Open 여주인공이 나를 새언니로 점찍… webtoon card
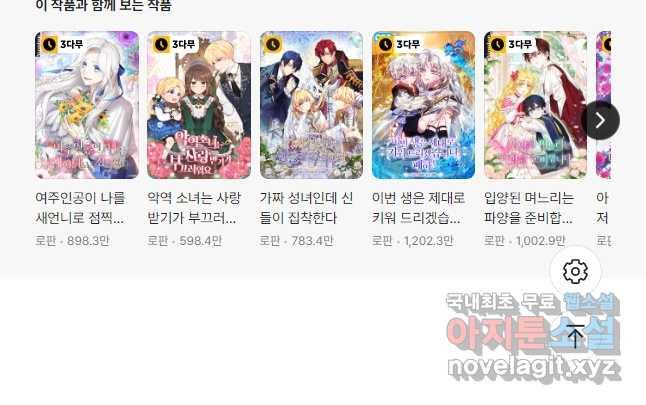The width and height of the screenshot is (646, 405). click(x=86, y=105)
